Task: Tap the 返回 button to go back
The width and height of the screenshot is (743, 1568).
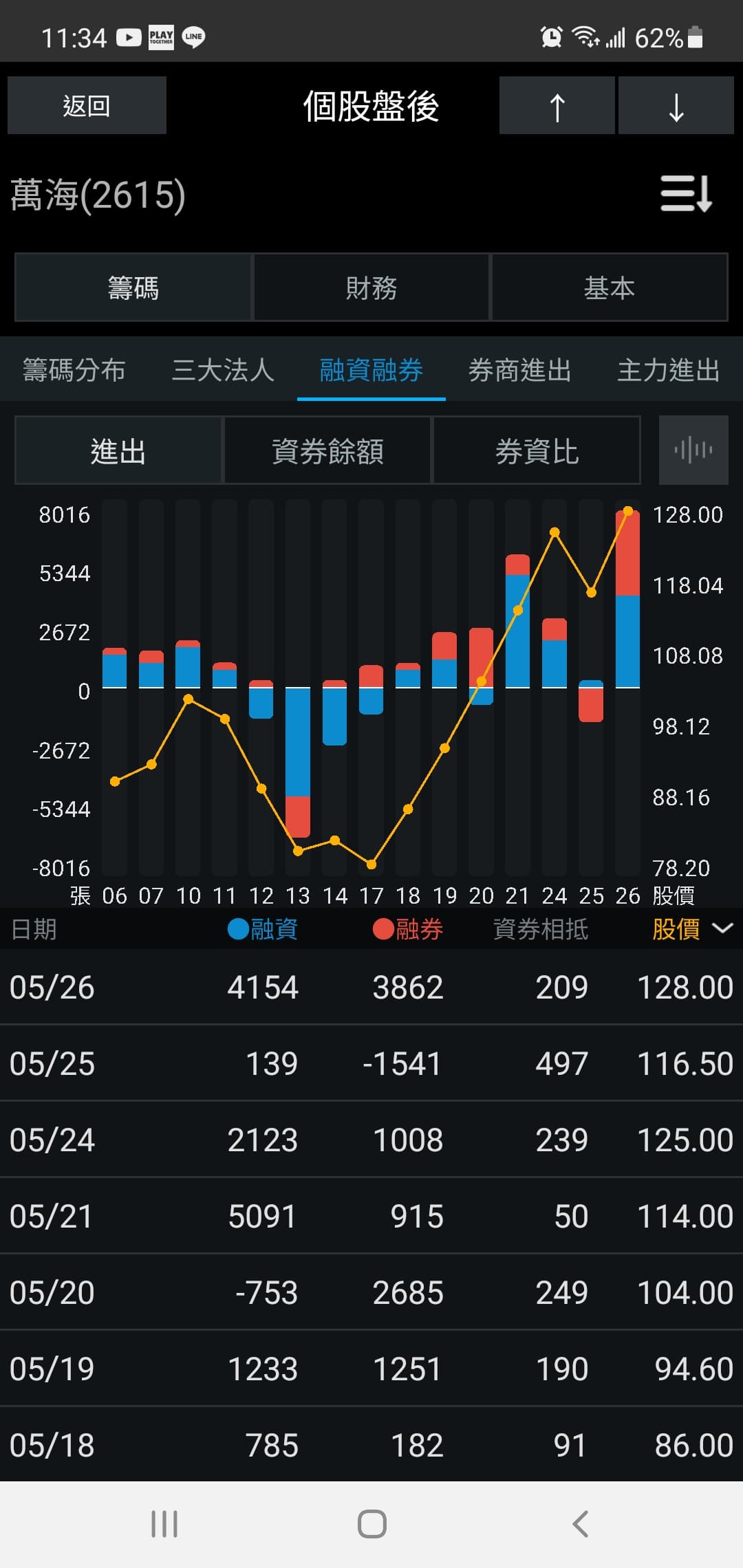Action: point(86,105)
